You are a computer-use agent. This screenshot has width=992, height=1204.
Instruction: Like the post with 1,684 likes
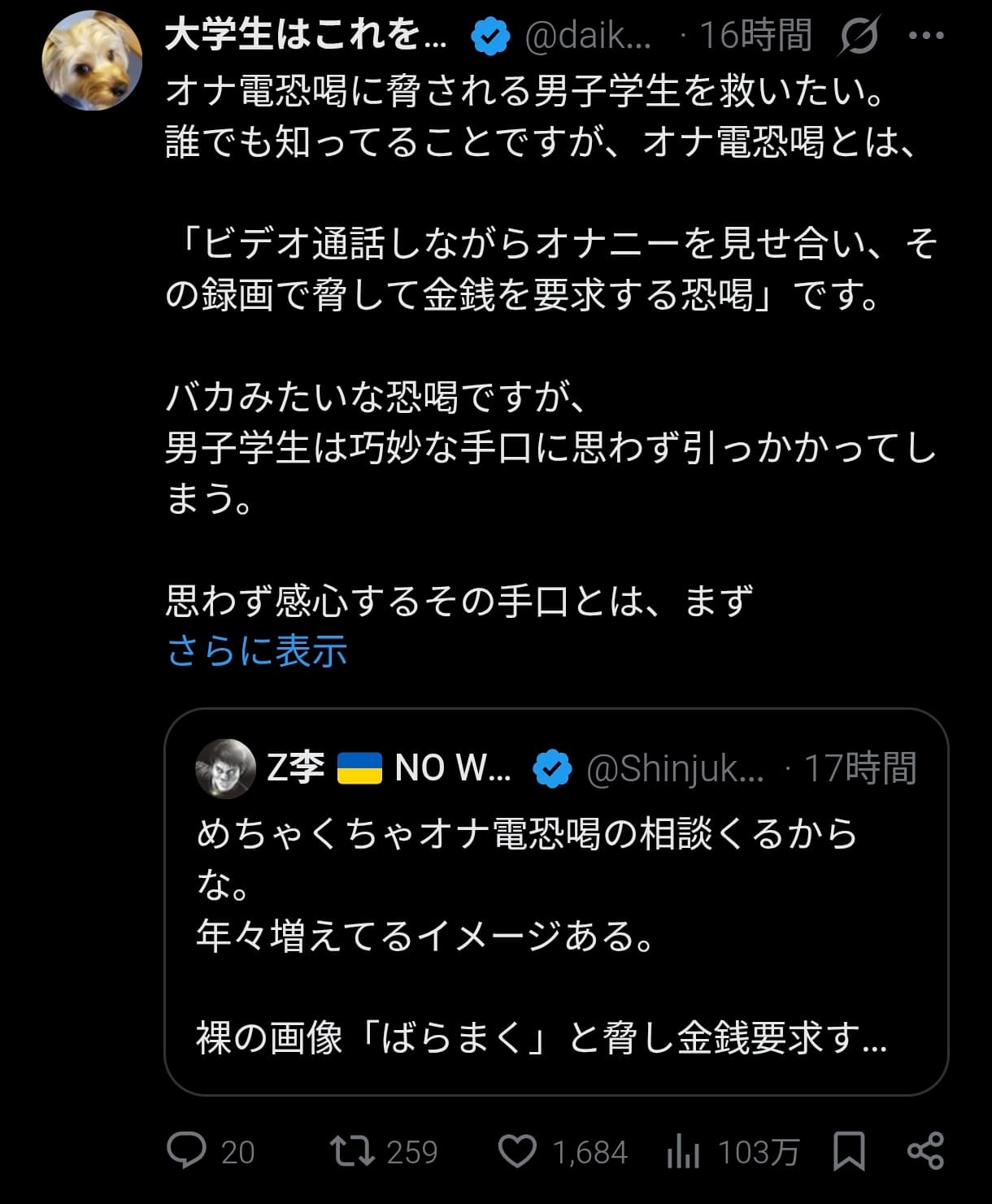[517, 1151]
